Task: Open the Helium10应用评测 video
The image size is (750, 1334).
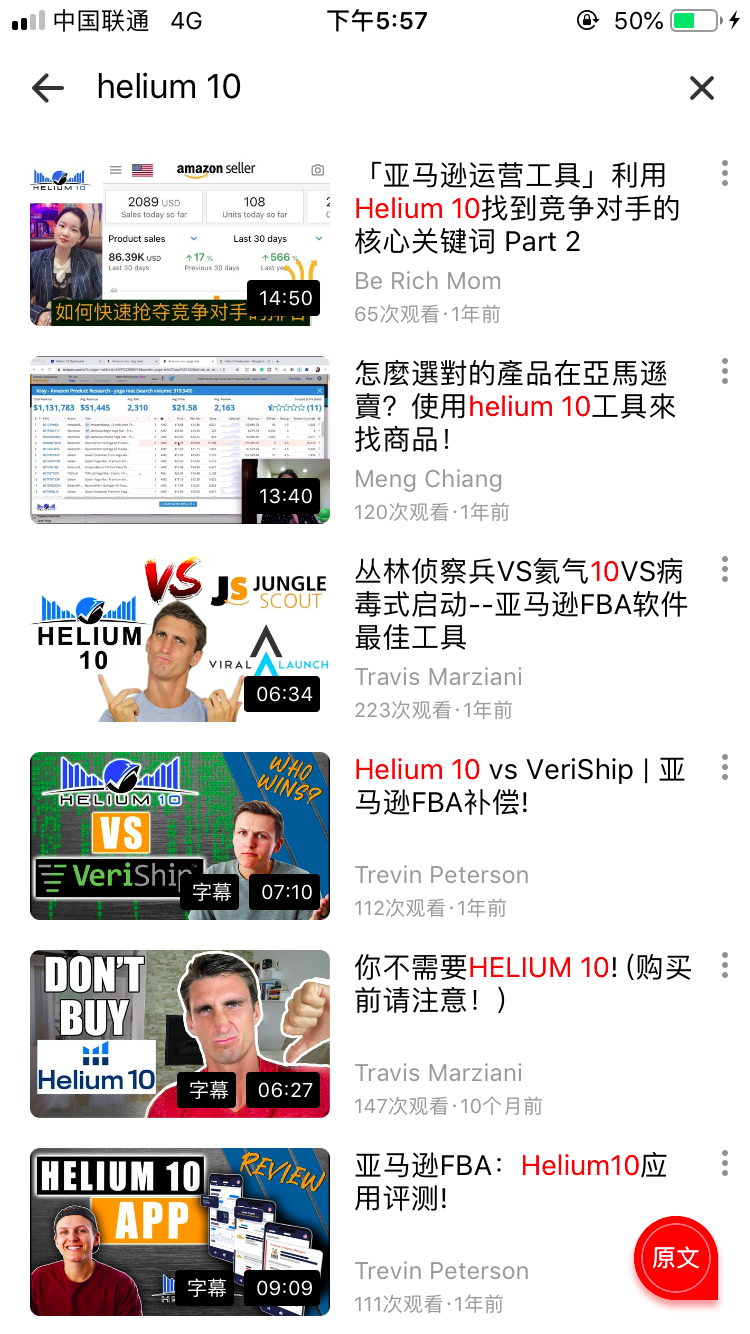Action: (x=180, y=1232)
